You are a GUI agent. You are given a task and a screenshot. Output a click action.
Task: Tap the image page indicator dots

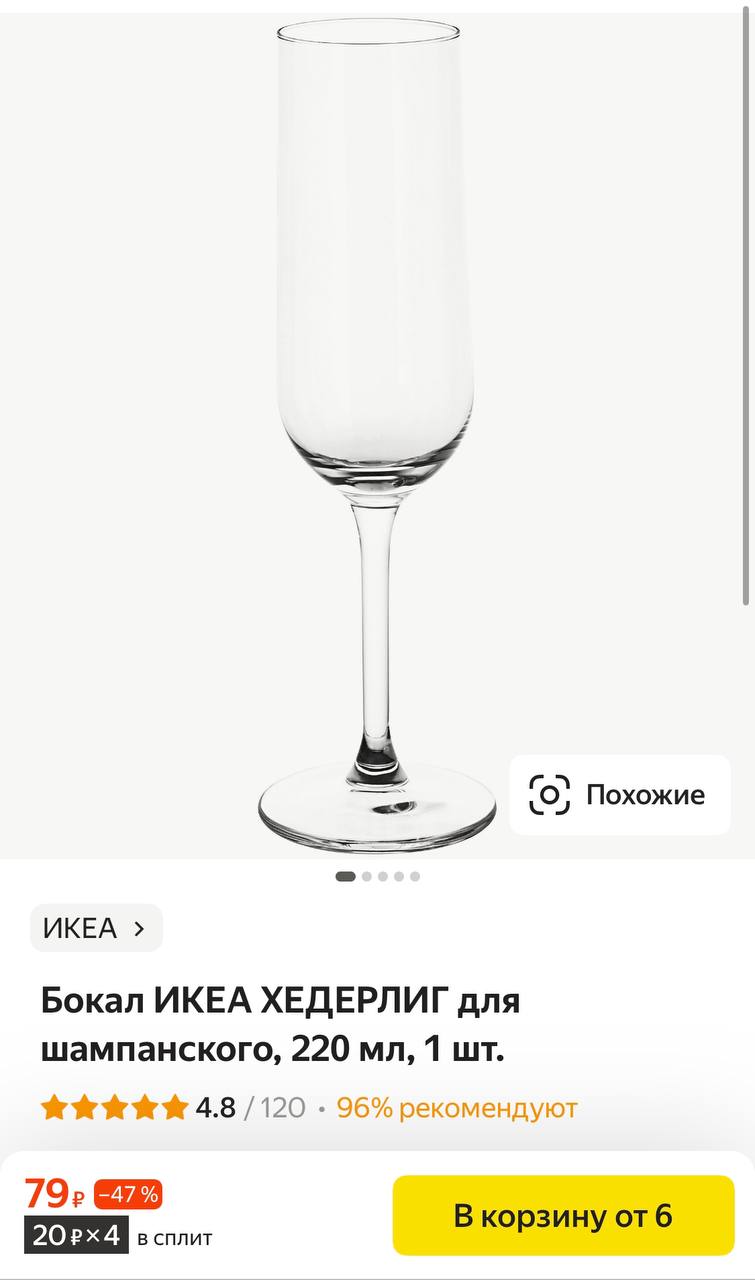click(378, 877)
